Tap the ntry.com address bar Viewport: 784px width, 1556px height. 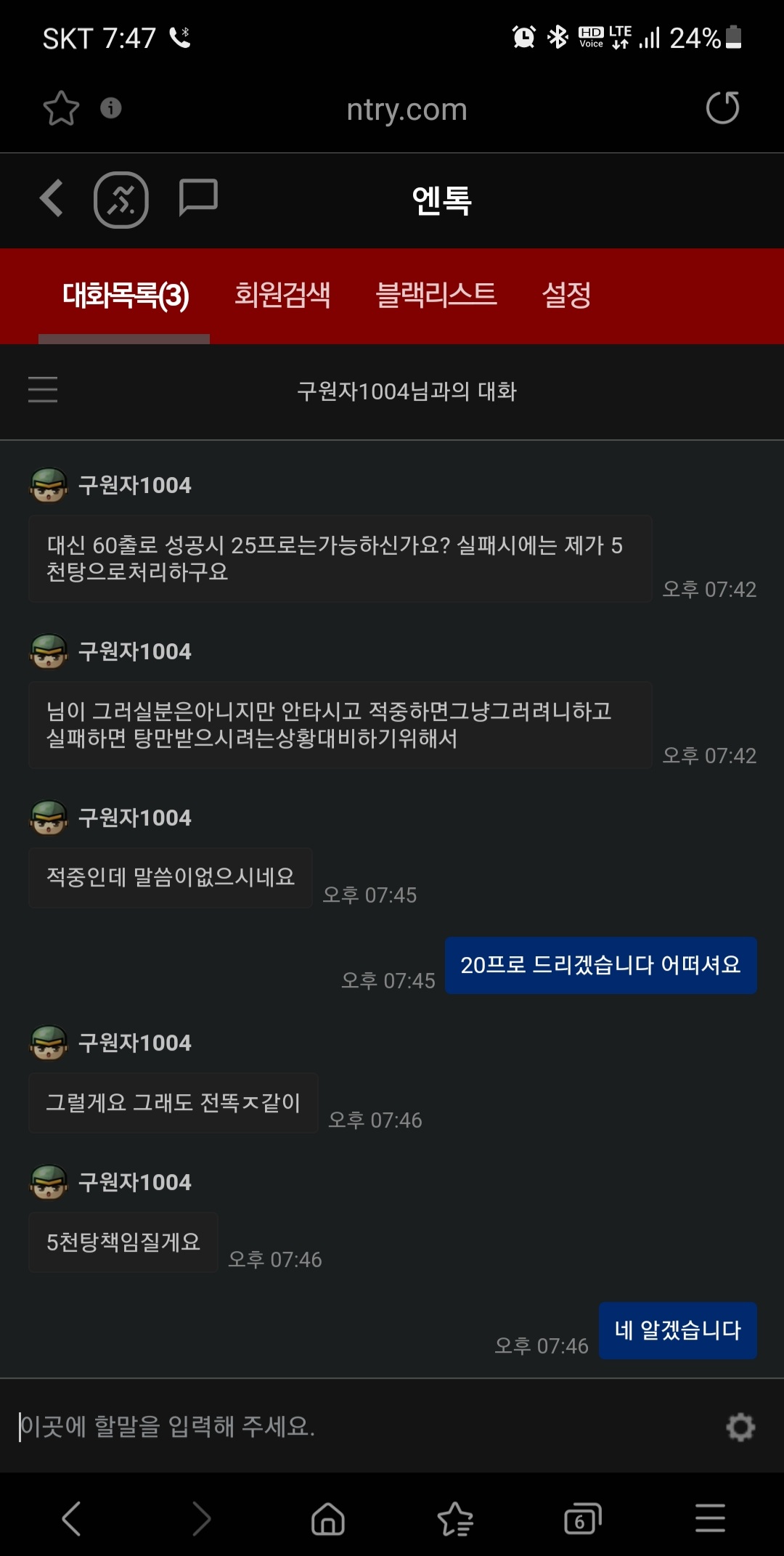[407, 110]
